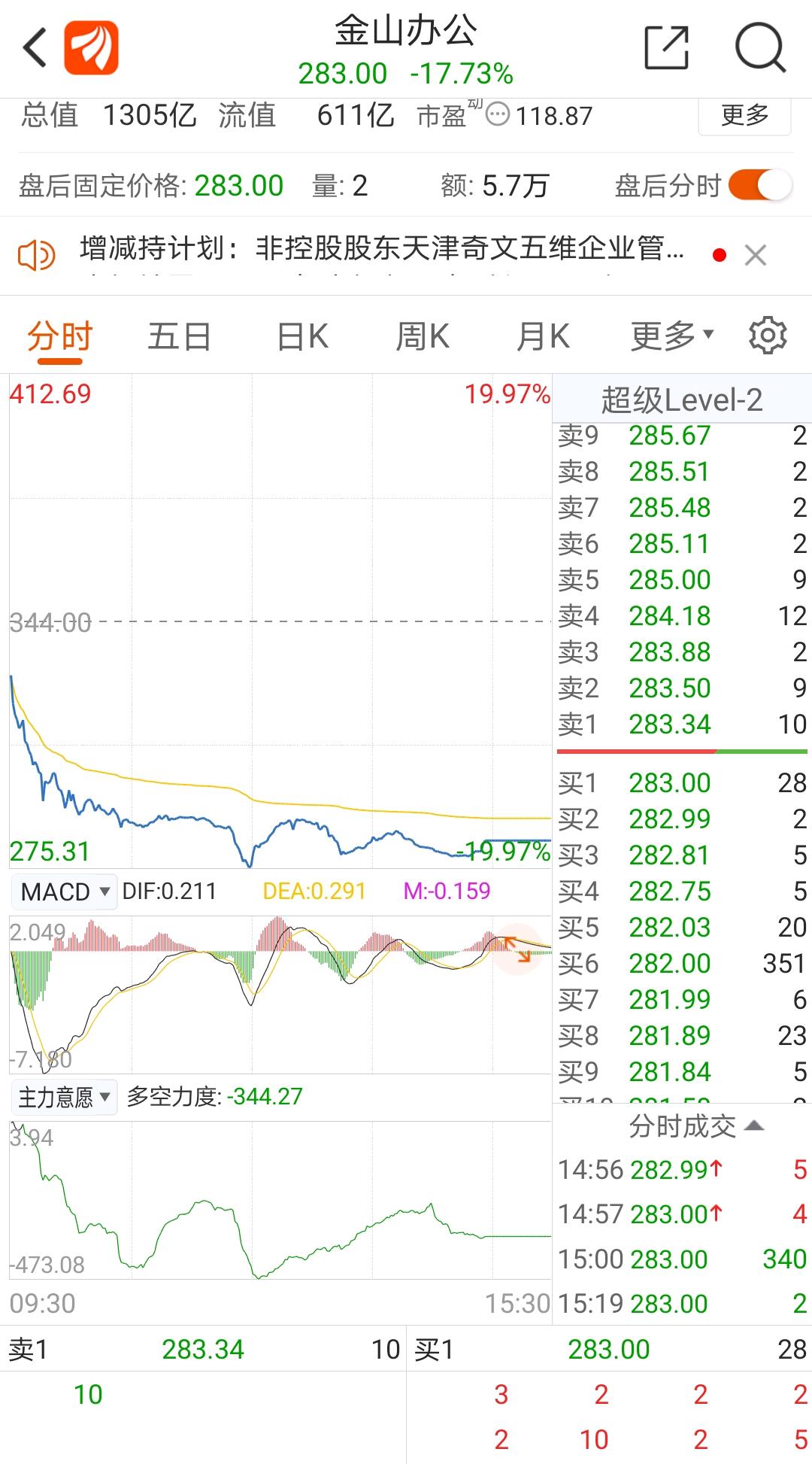Tap the 更多 button beside 市盈
This screenshot has width=812, height=1464.
[744, 115]
